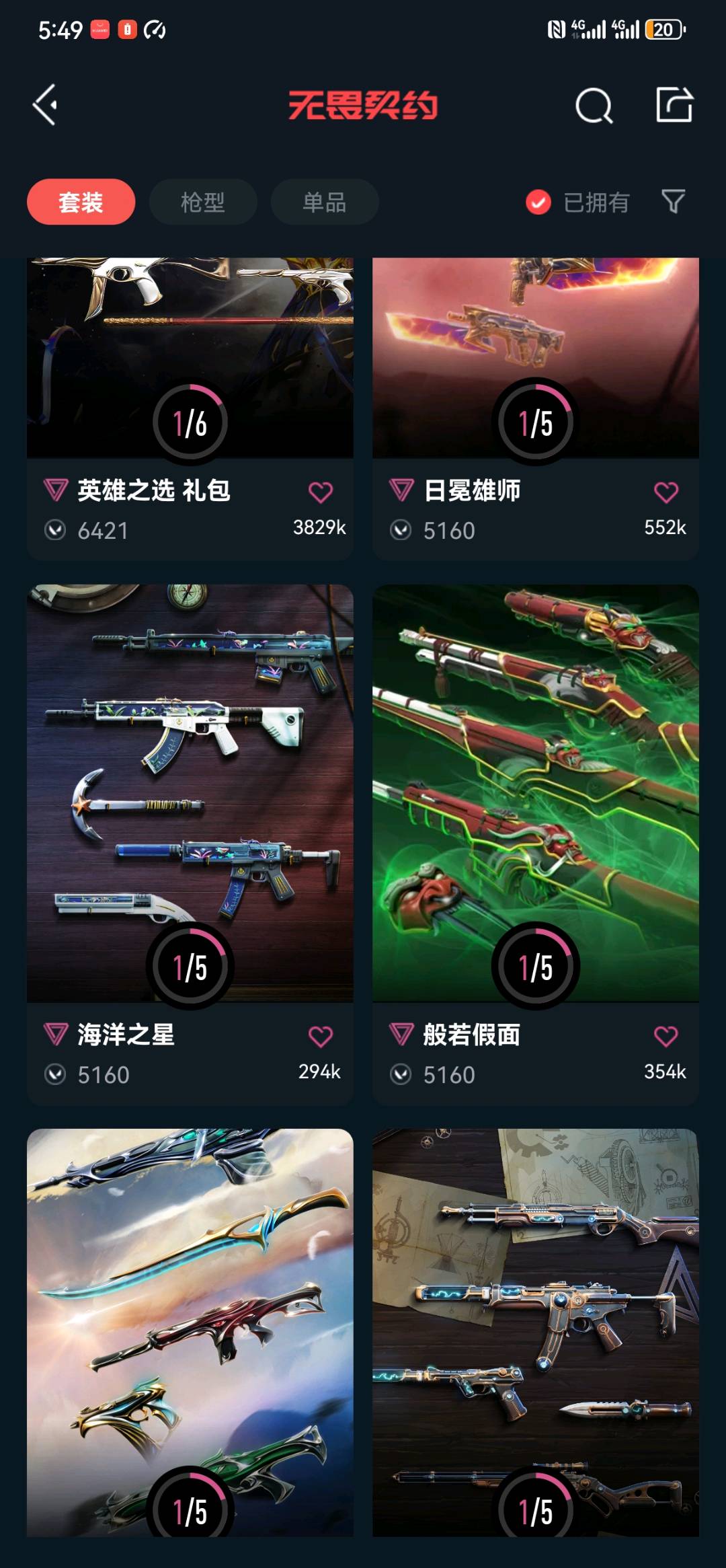
Task: Open the filter funnel icon
Action: click(673, 201)
